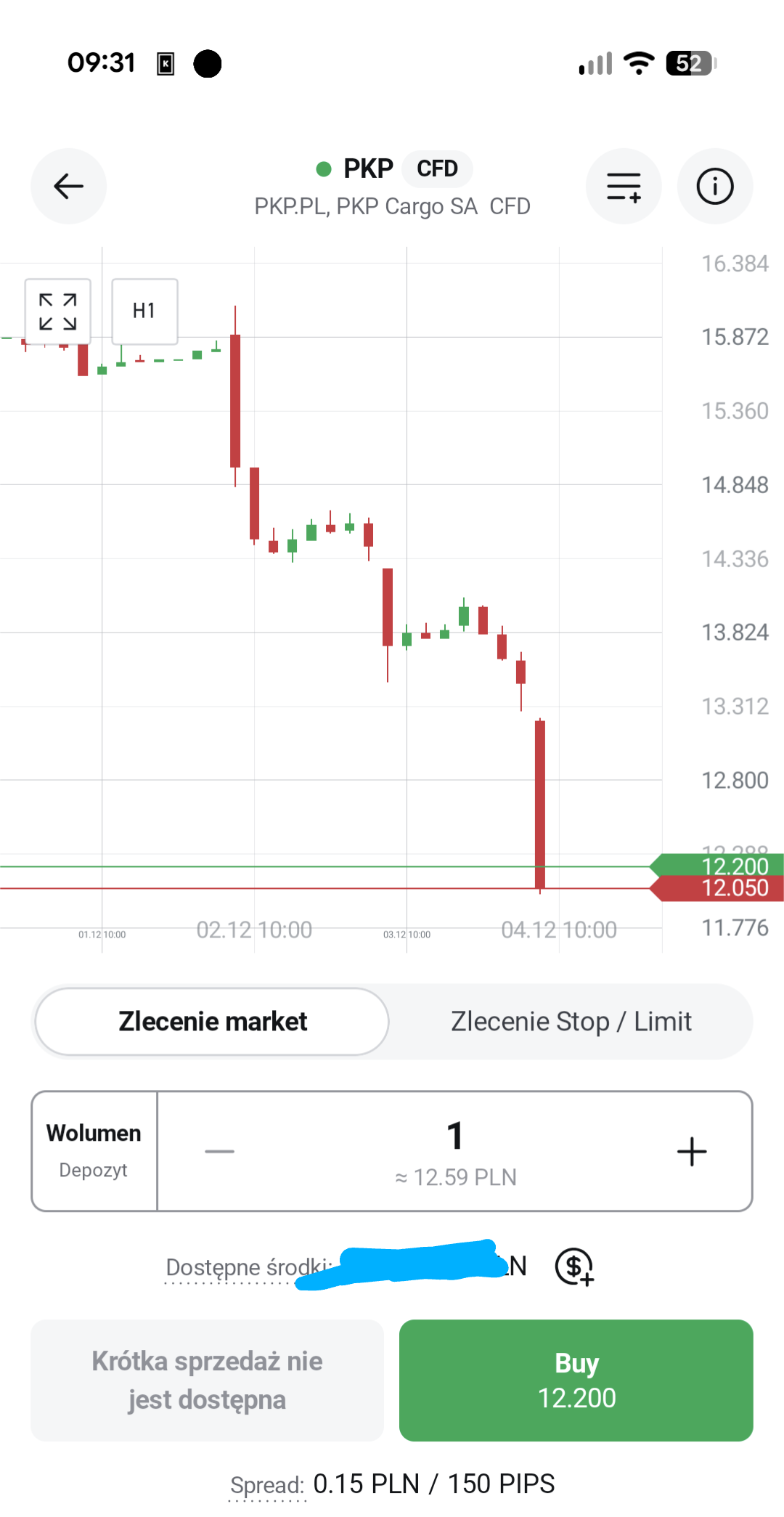
Task: Decrease volume with the minus button
Action: [219, 1151]
